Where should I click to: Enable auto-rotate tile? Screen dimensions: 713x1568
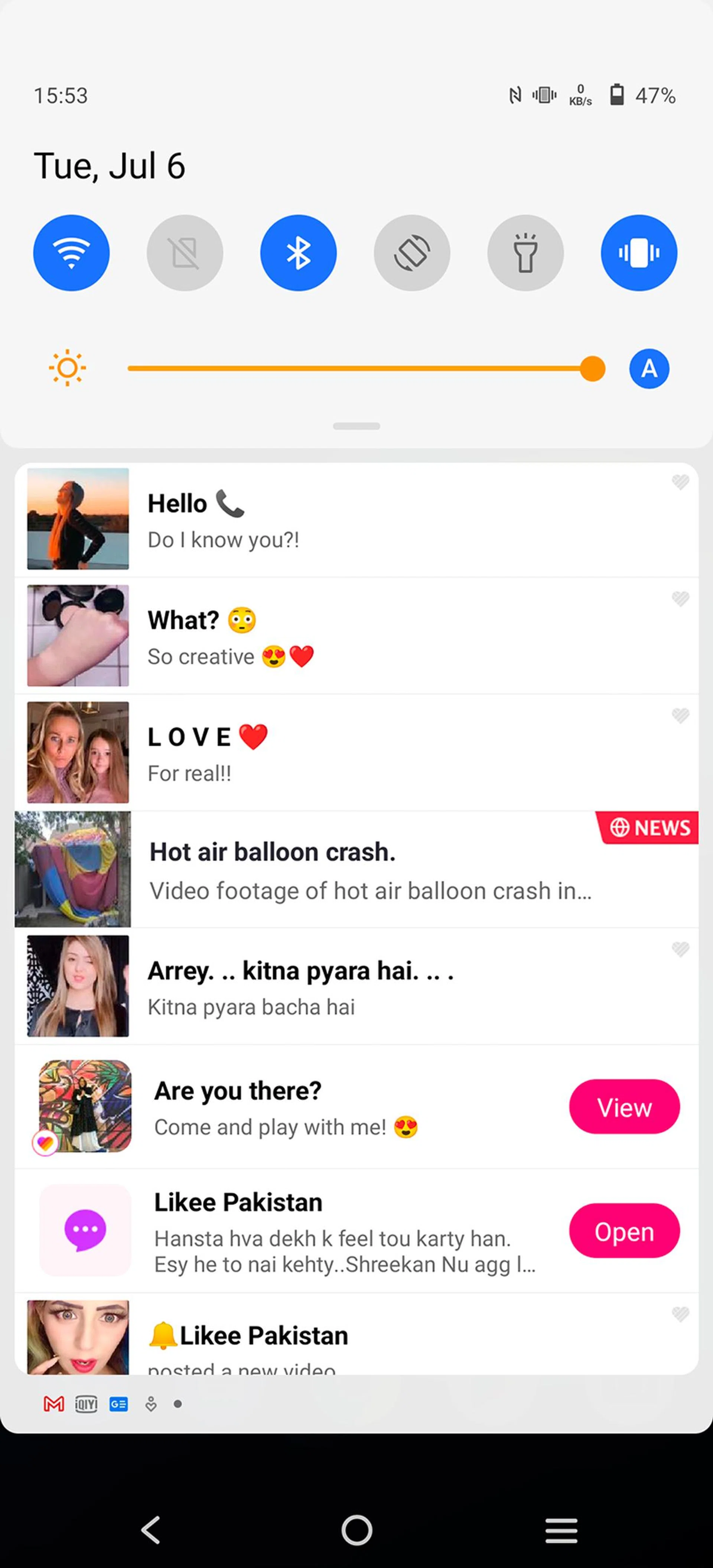pos(411,252)
